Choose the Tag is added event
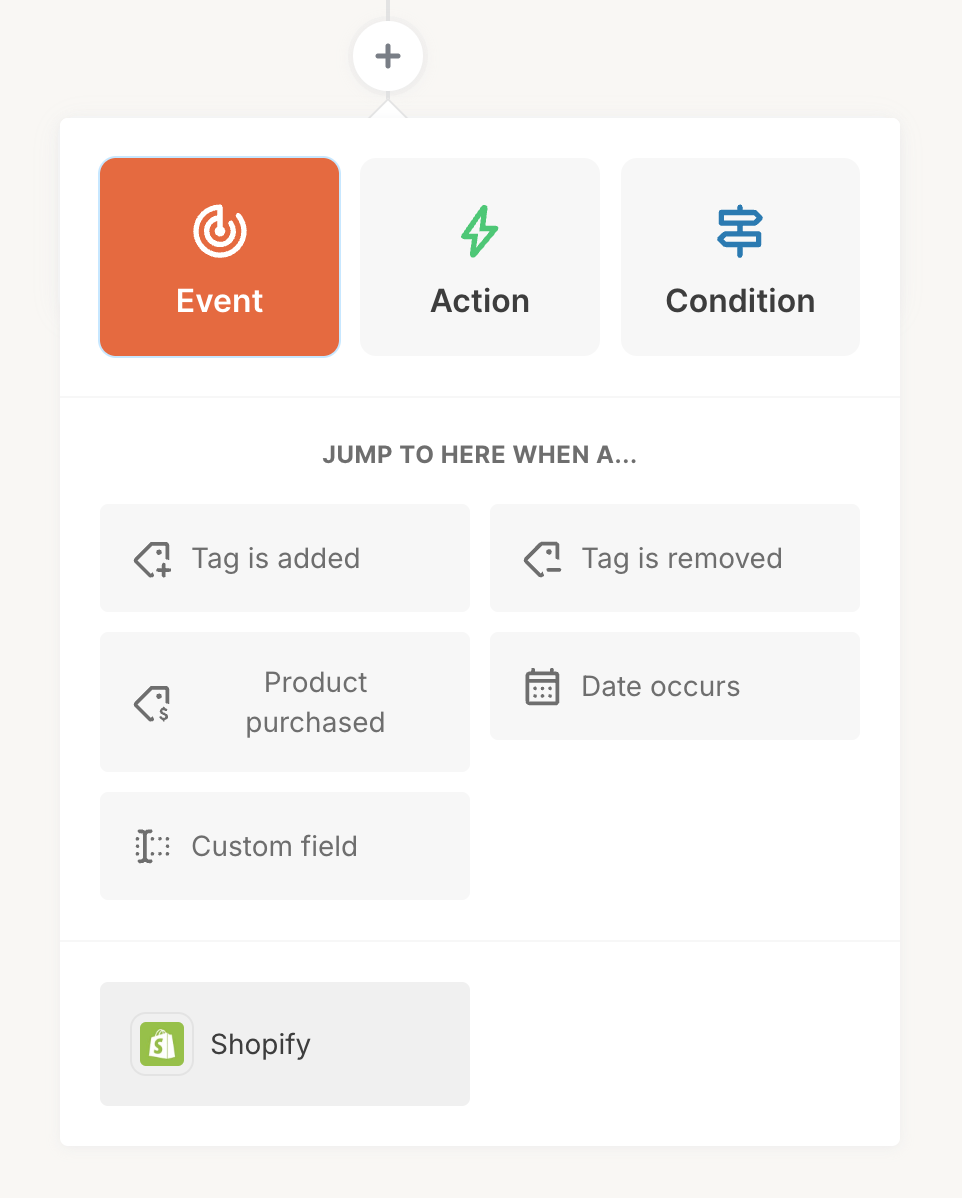This screenshot has width=962, height=1198. click(x=285, y=558)
